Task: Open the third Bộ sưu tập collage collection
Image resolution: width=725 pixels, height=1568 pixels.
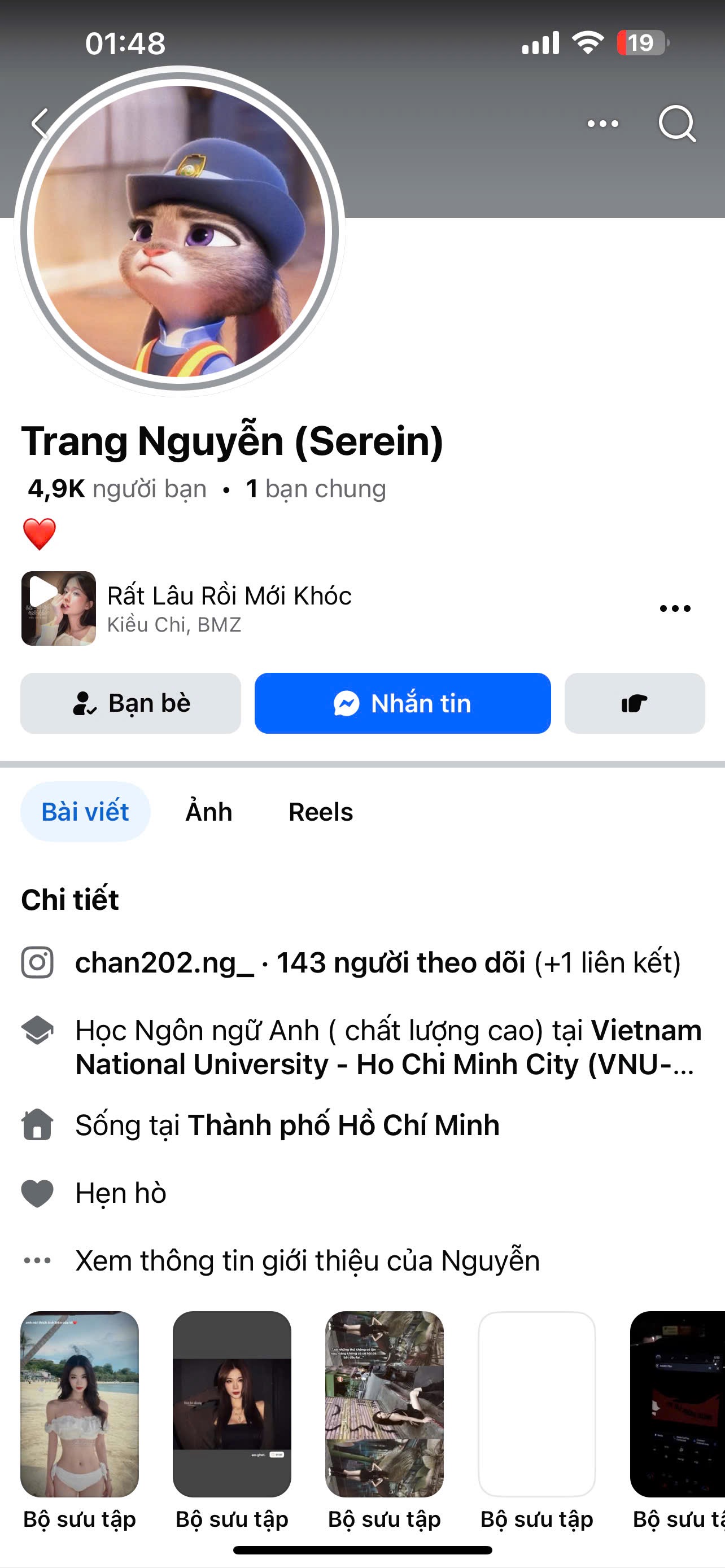Action: coord(384,1404)
